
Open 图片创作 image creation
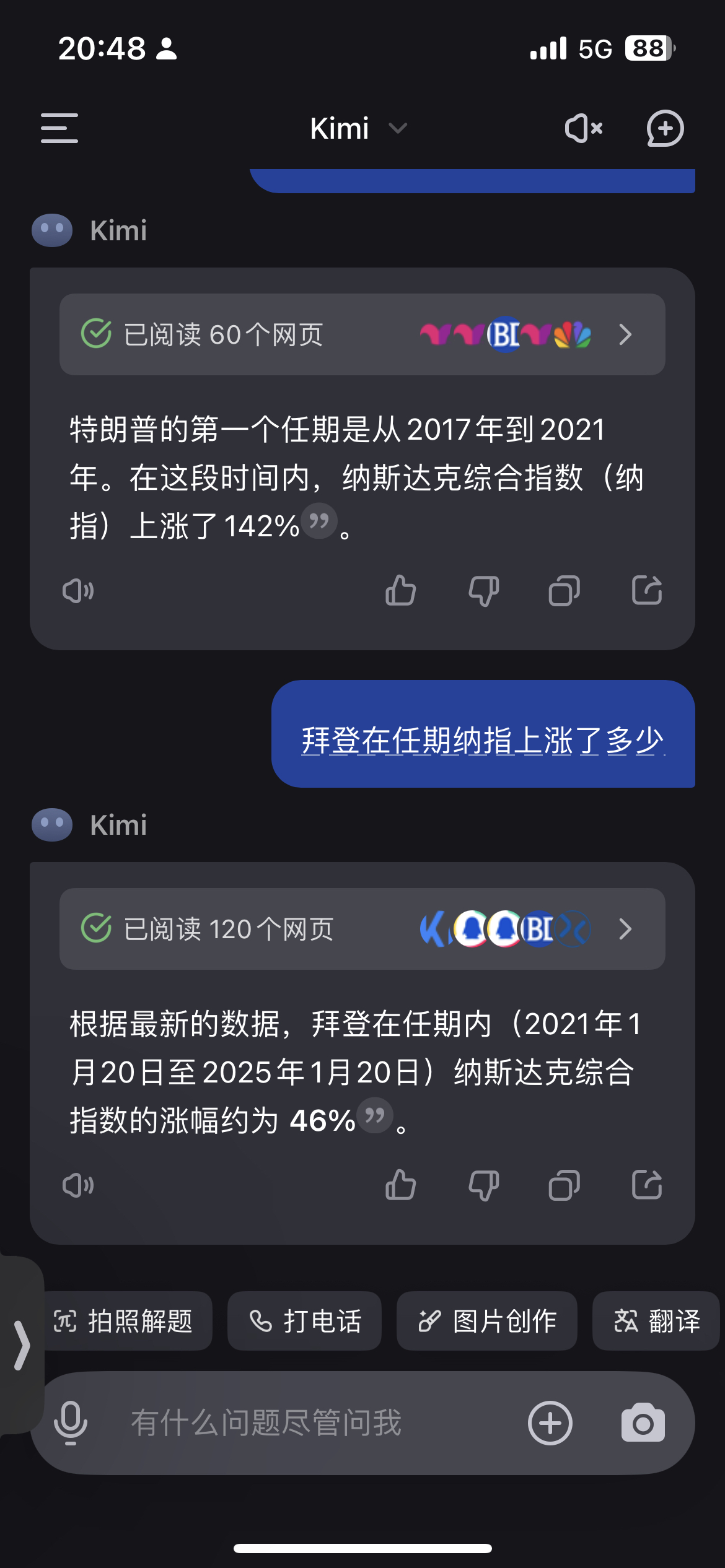pyautogui.click(x=487, y=1321)
